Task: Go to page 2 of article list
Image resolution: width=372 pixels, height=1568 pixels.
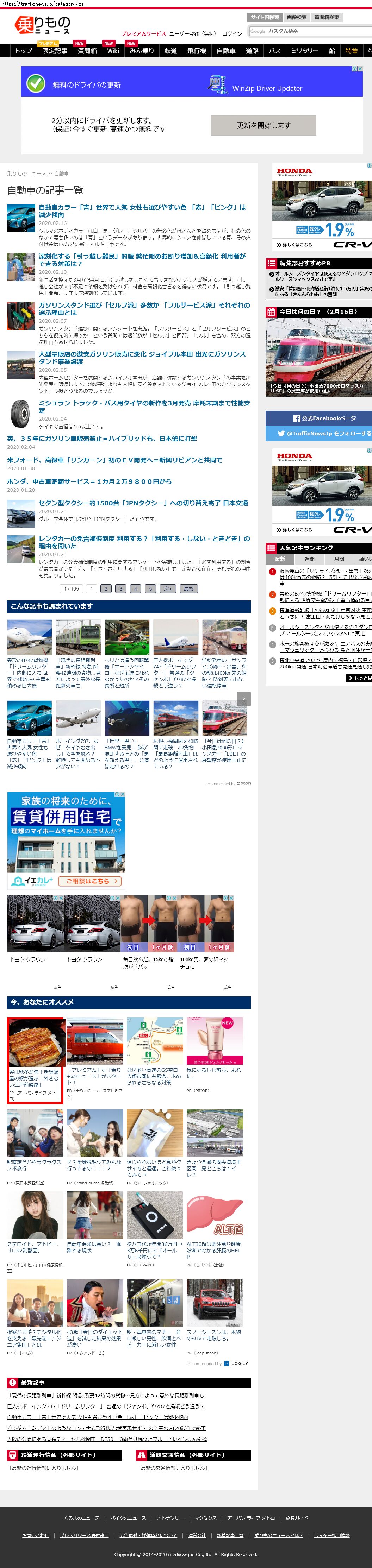Action: (x=106, y=588)
